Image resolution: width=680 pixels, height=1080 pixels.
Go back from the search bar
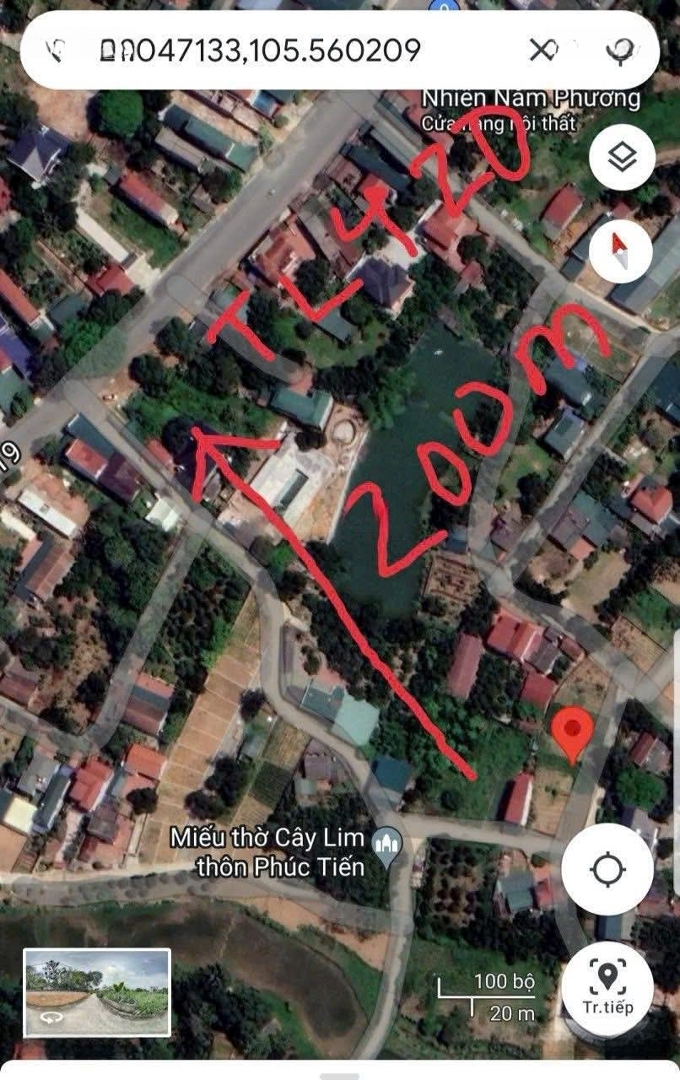coord(56,50)
